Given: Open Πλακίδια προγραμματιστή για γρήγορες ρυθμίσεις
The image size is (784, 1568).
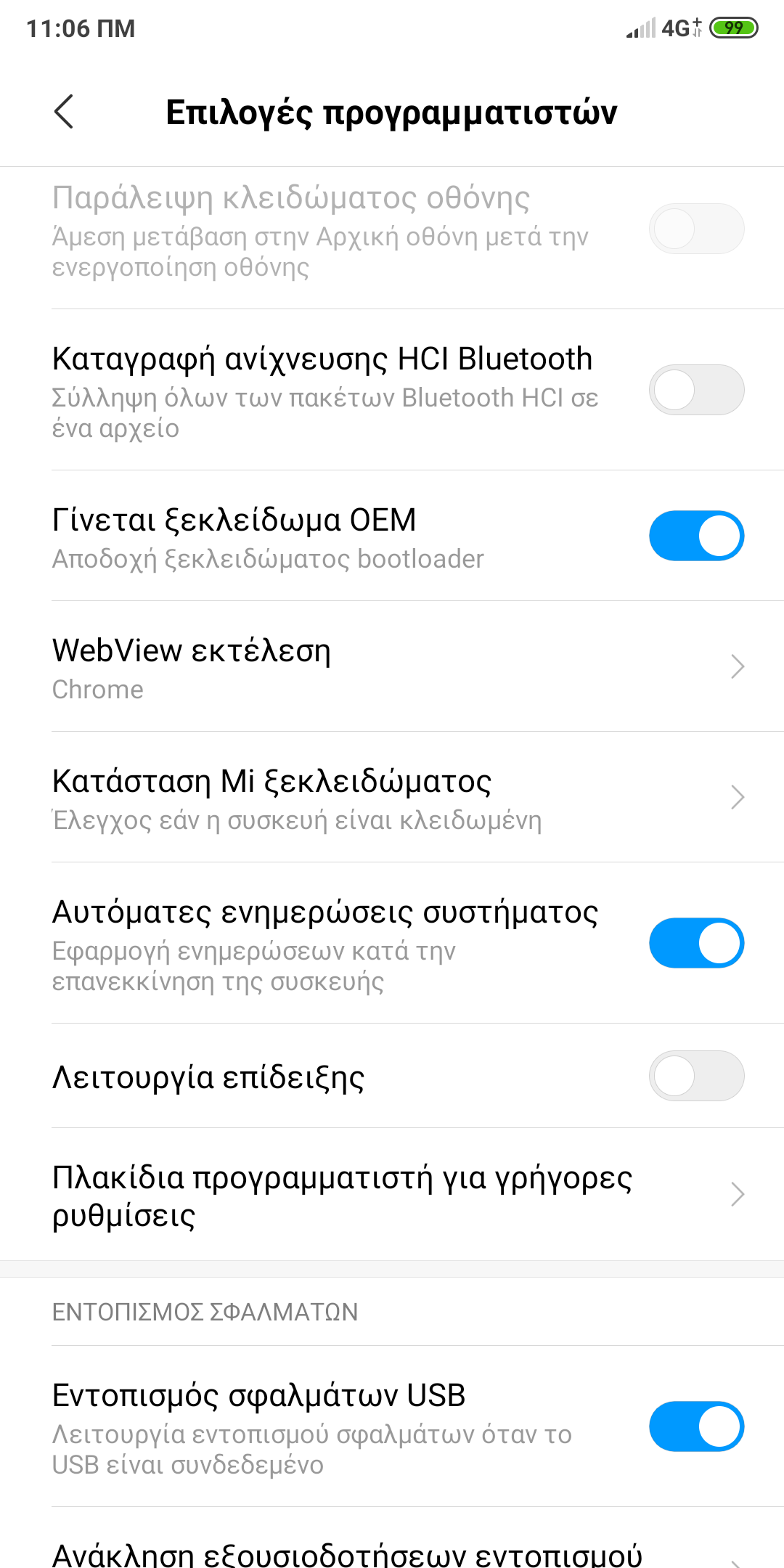Looking at the screenshot, I should [392, 1194].
